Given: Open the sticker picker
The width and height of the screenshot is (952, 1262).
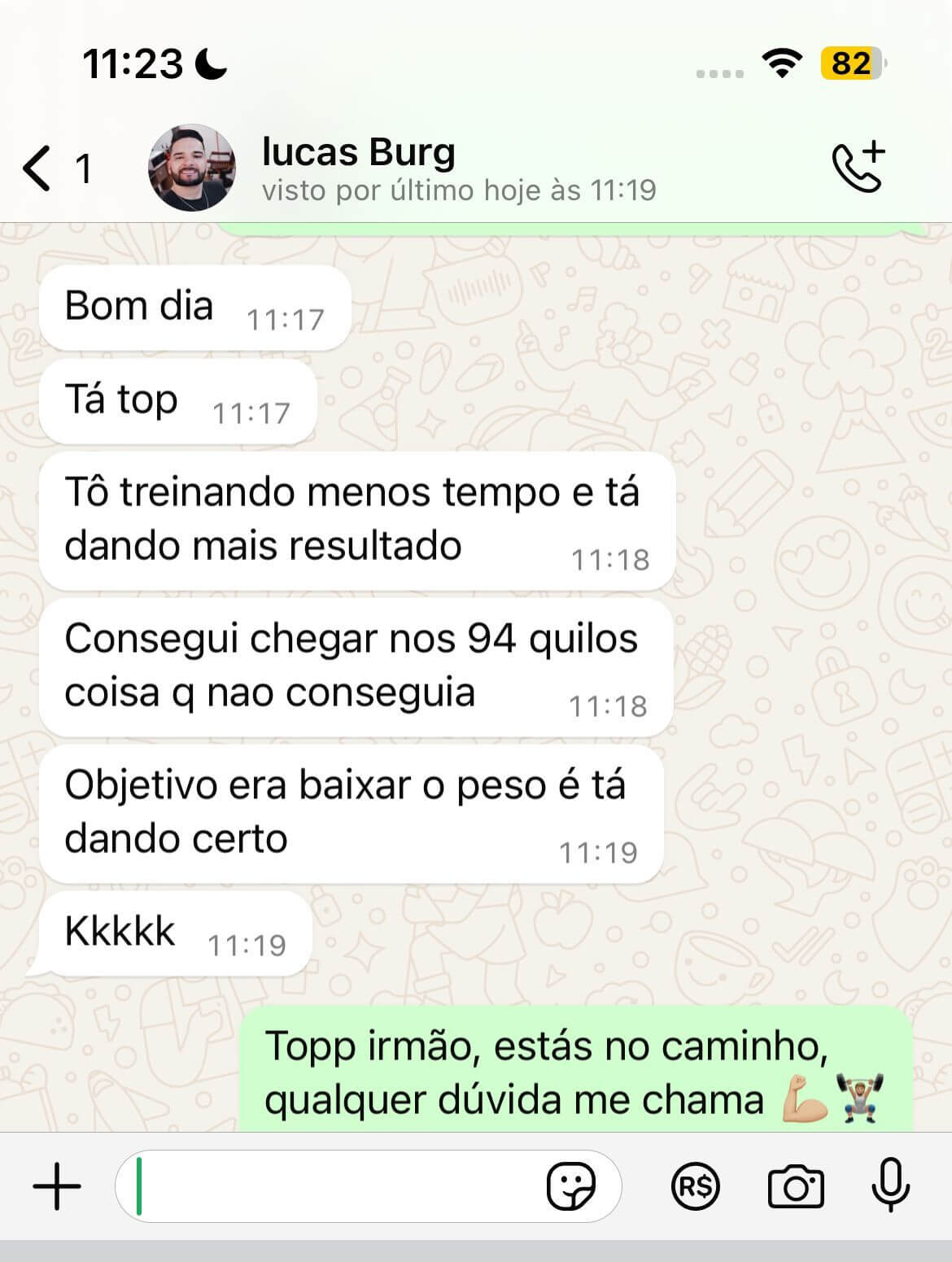Looking at the screenshot, I should 570,1186.
